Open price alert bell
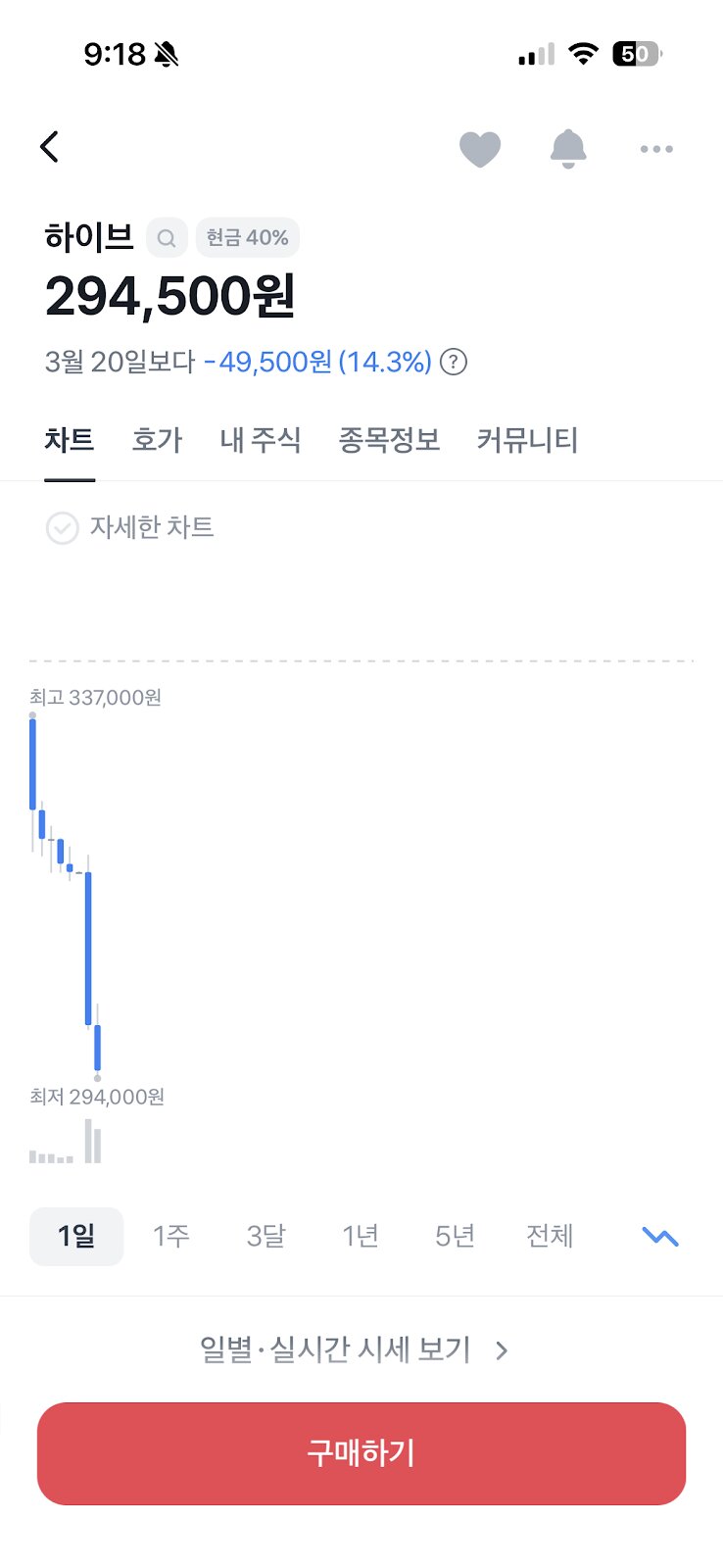The height and width of the screenshot is (1568, 723). click(x=568, y=149)
